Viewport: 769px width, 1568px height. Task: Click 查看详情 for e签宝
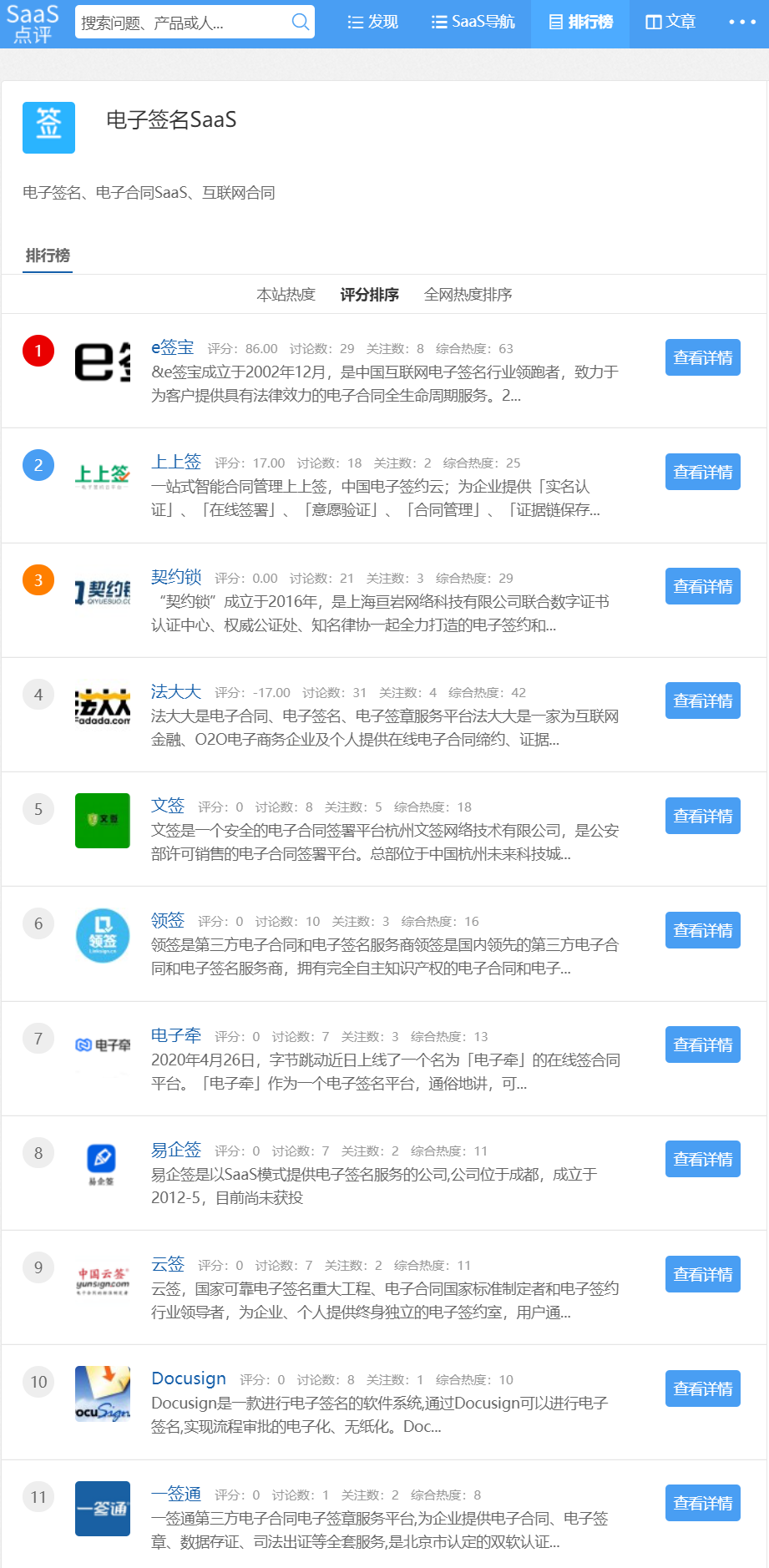tap(702, 357)
